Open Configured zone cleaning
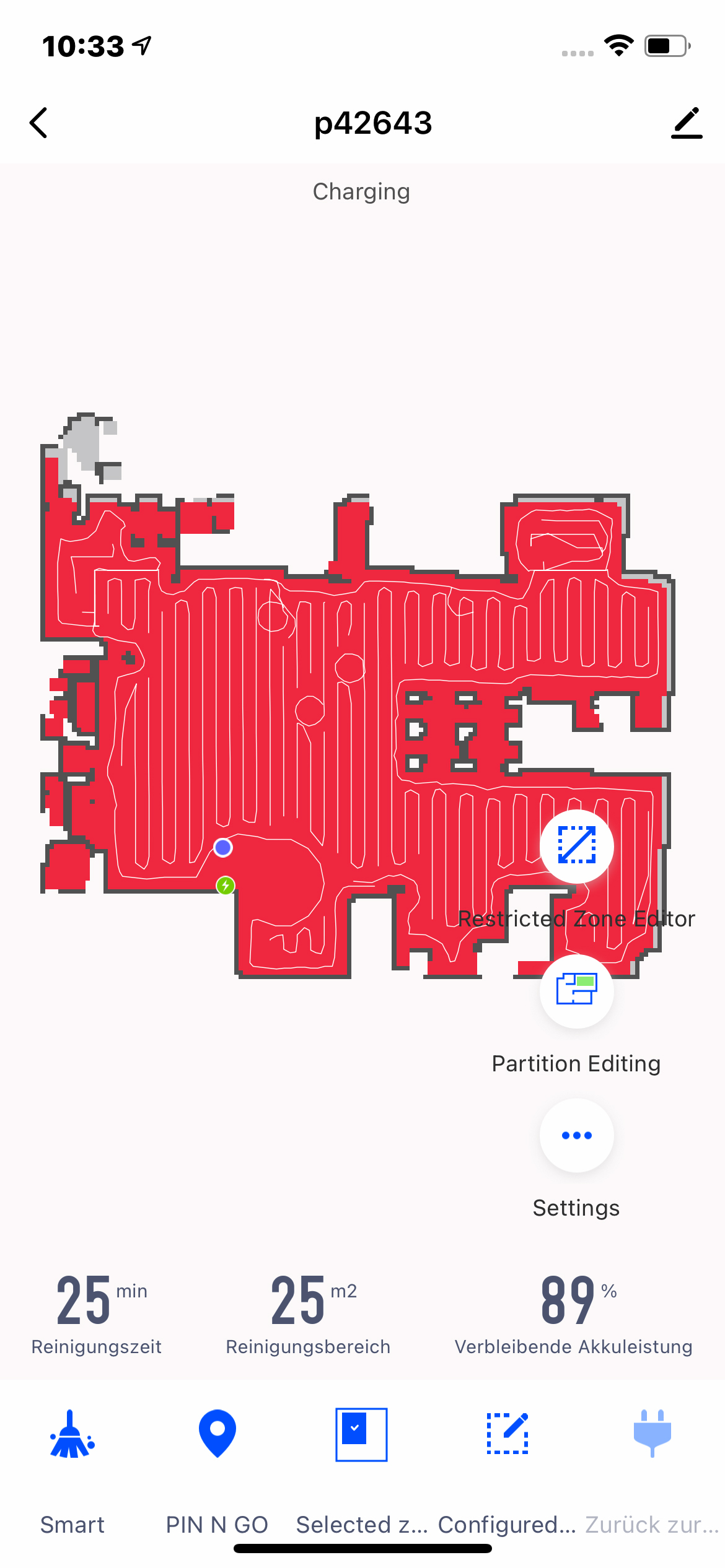This screenshot has height=1568, width=725. [507, 1434]
